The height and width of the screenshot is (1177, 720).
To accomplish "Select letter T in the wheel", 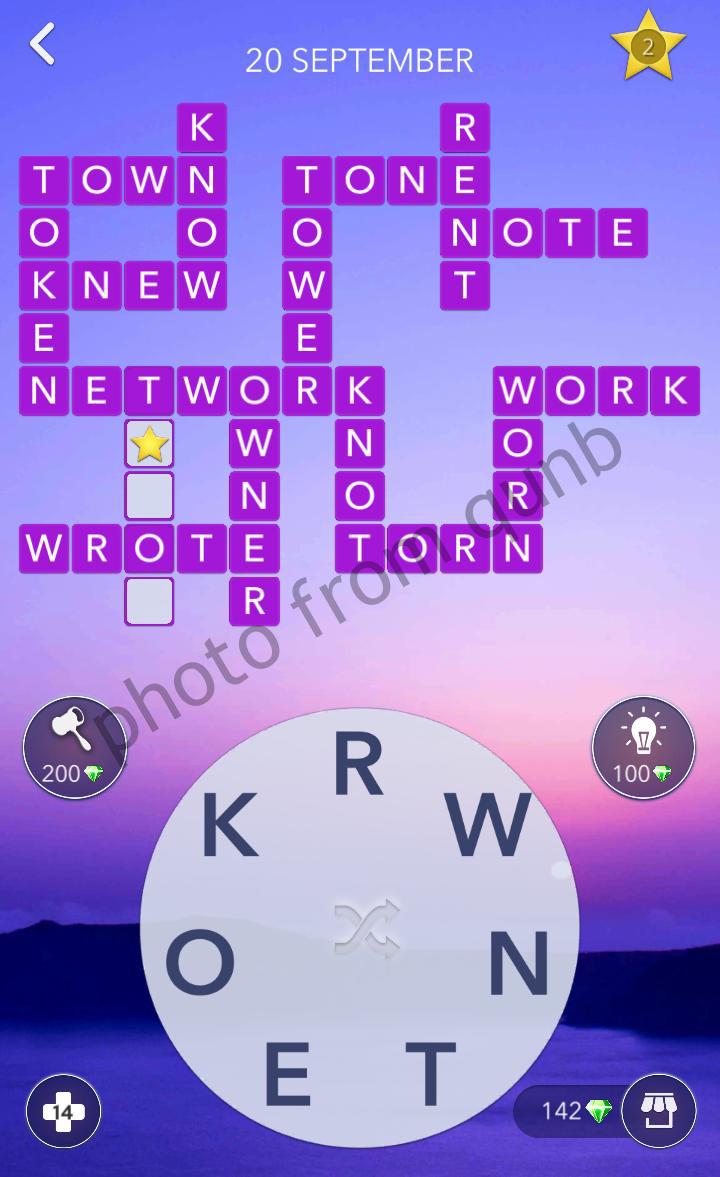I will point(430,1072).
